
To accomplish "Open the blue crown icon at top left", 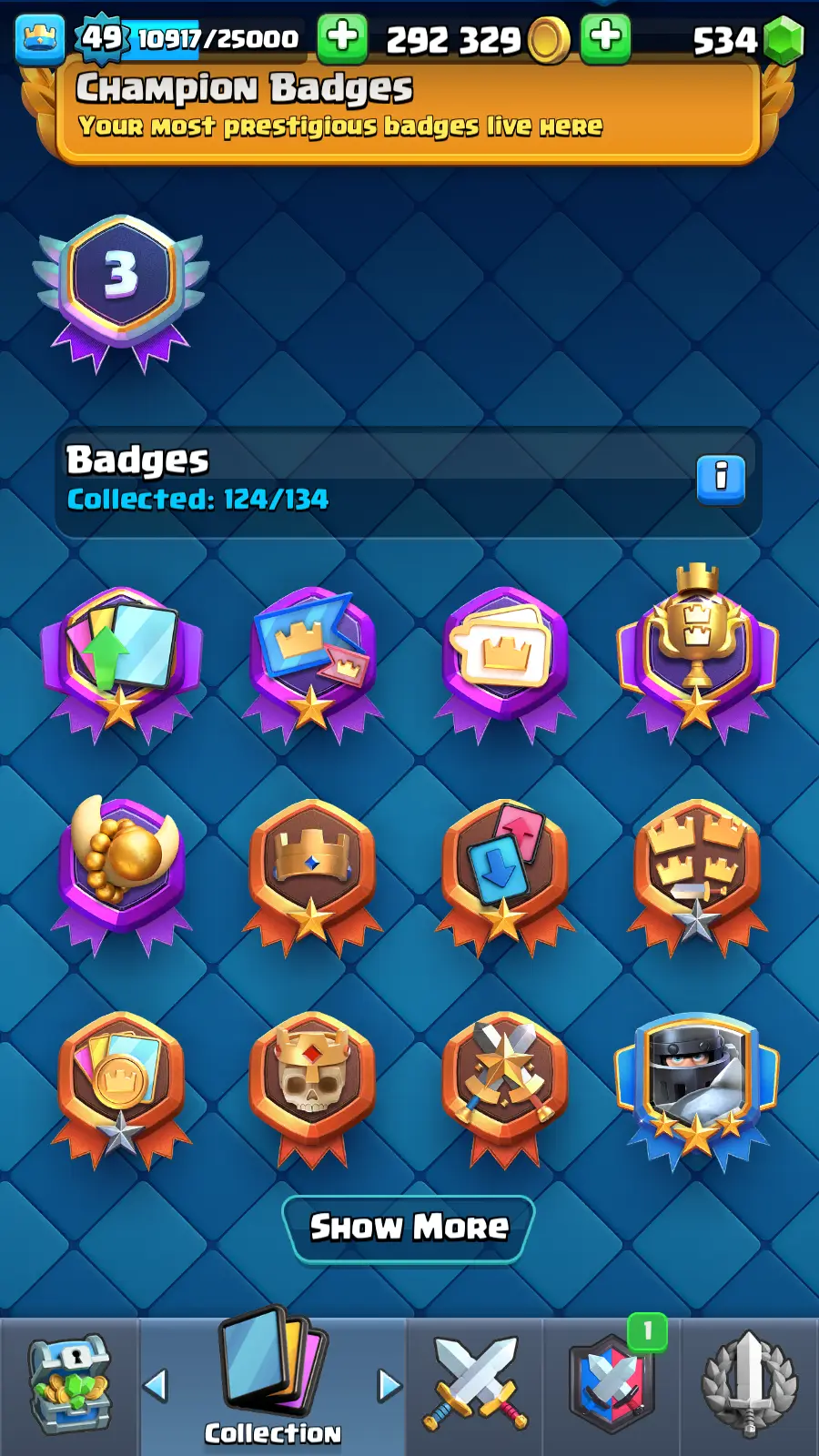I will point(40,38).
